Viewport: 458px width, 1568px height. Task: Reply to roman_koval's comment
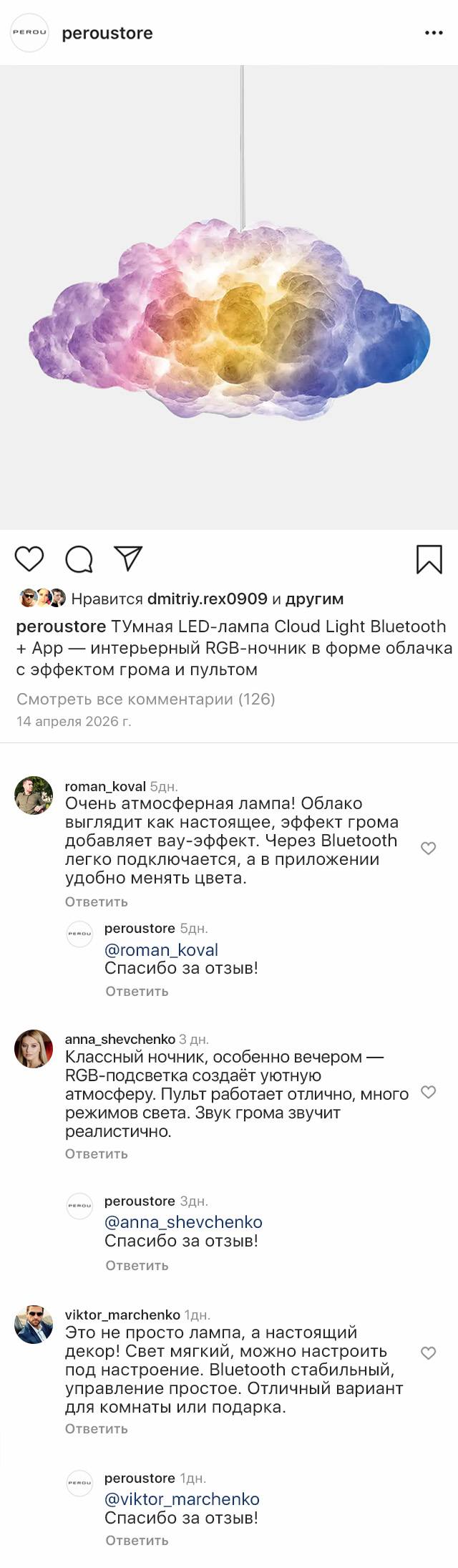click(96, 901)
